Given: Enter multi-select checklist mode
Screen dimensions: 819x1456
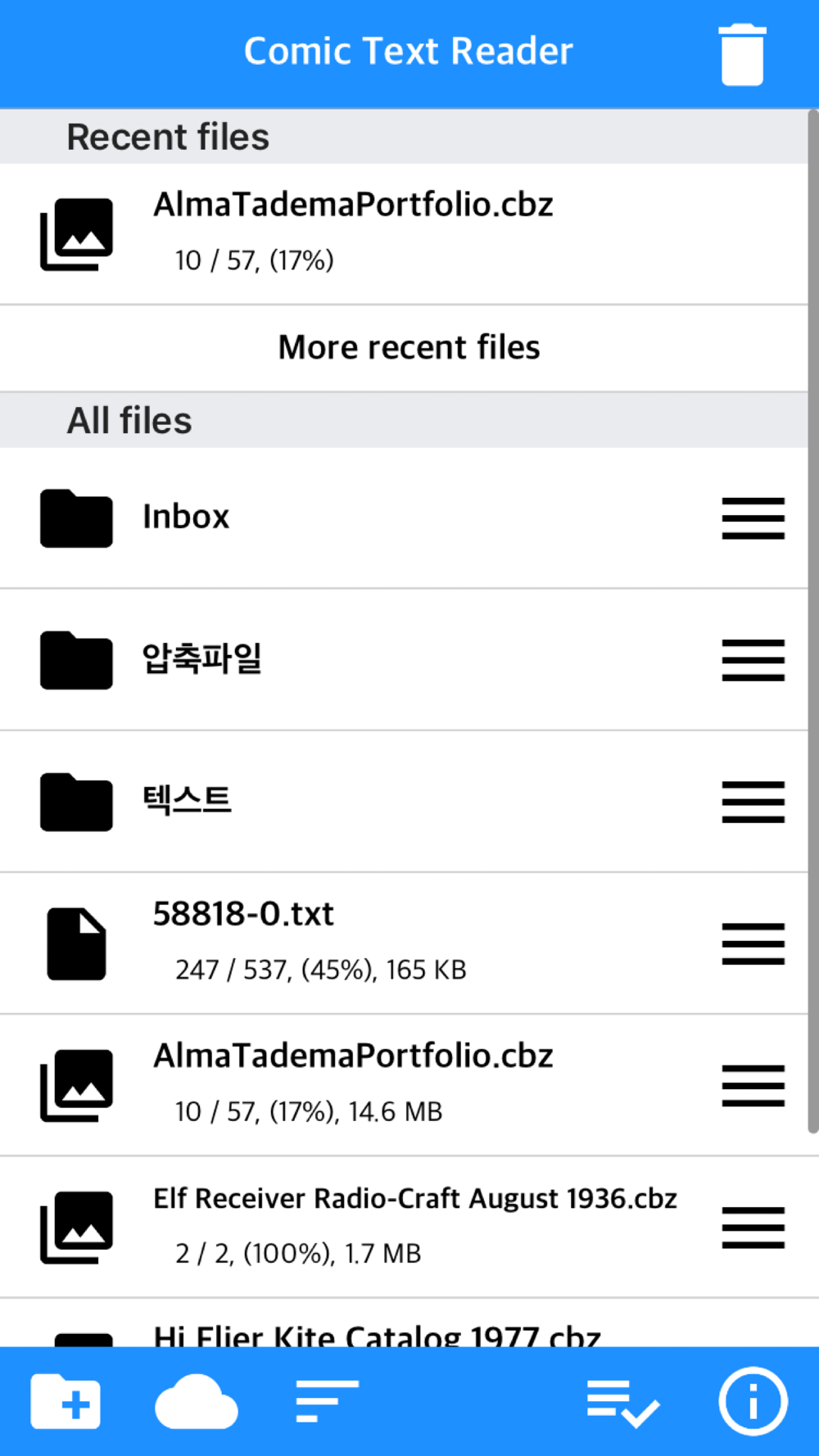Looking at the screenshot, I should 622,1403.
